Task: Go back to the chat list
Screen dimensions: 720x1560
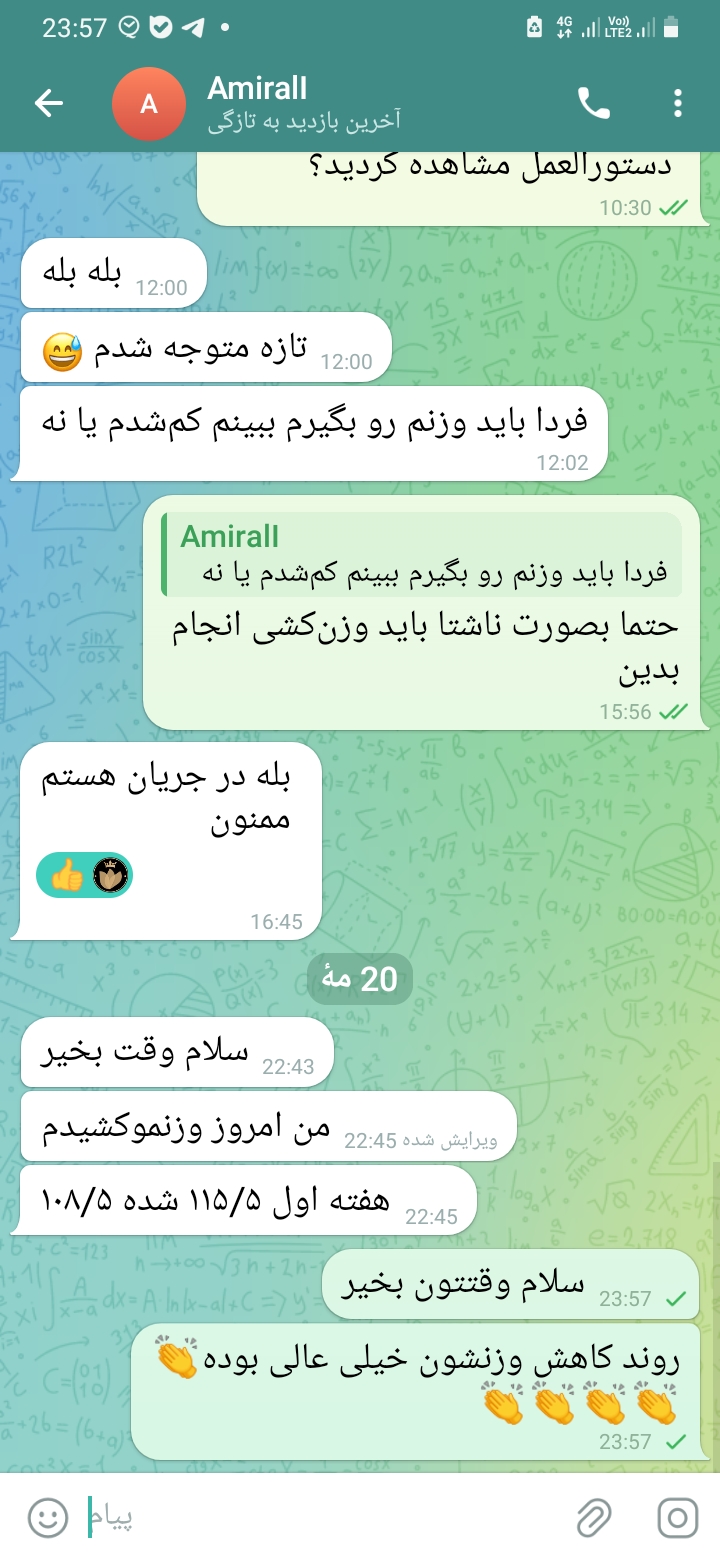Action: (49, 103)
